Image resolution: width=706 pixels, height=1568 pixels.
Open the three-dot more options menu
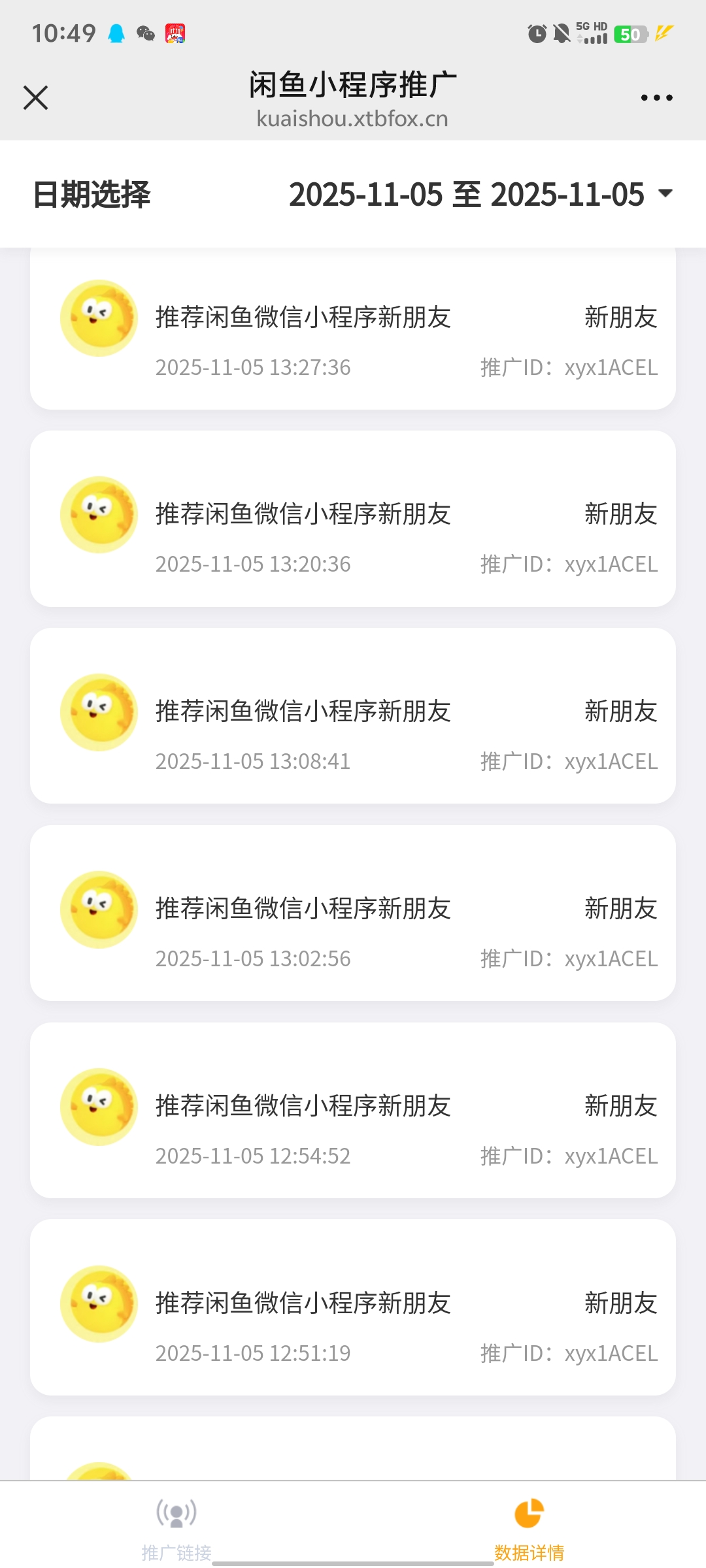pos(656,97)
